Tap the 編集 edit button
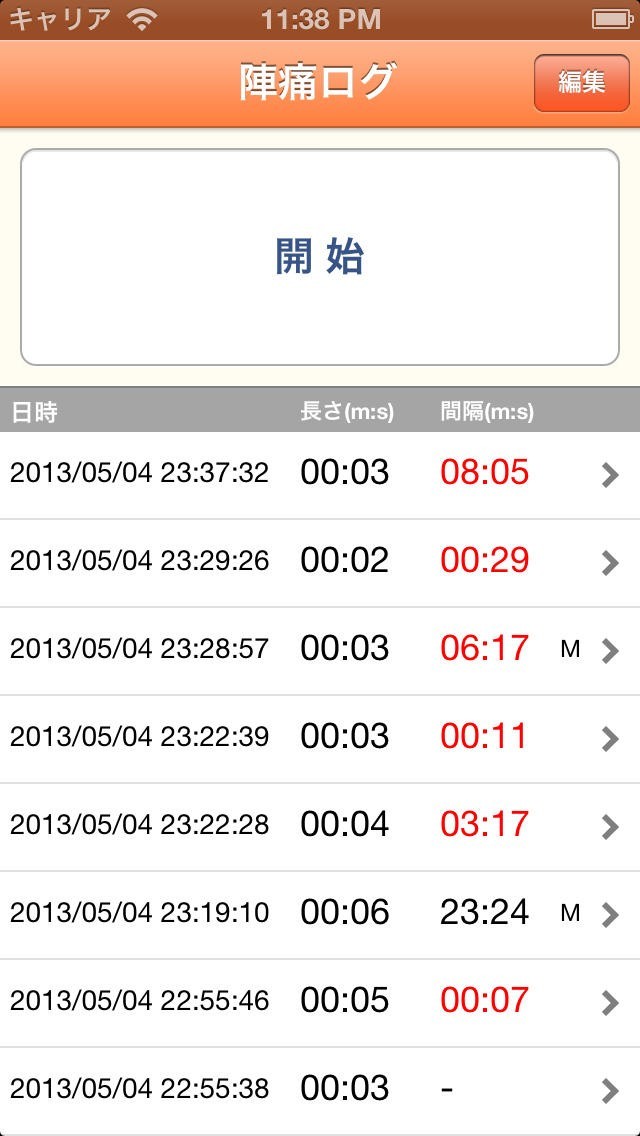 581,83
